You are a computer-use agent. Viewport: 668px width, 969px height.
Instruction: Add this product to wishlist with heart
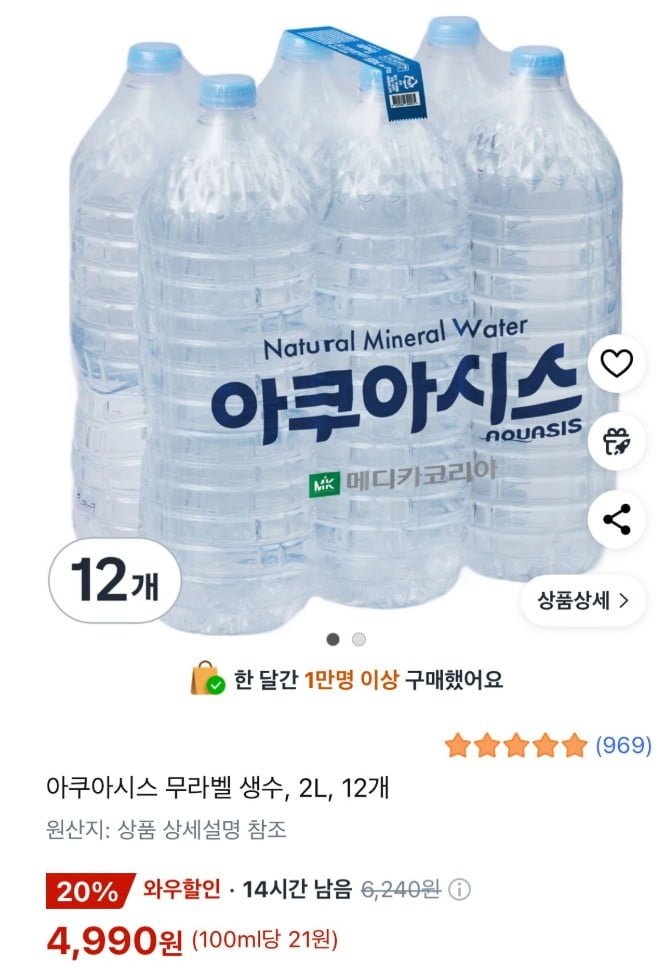(x=617, y=364)
